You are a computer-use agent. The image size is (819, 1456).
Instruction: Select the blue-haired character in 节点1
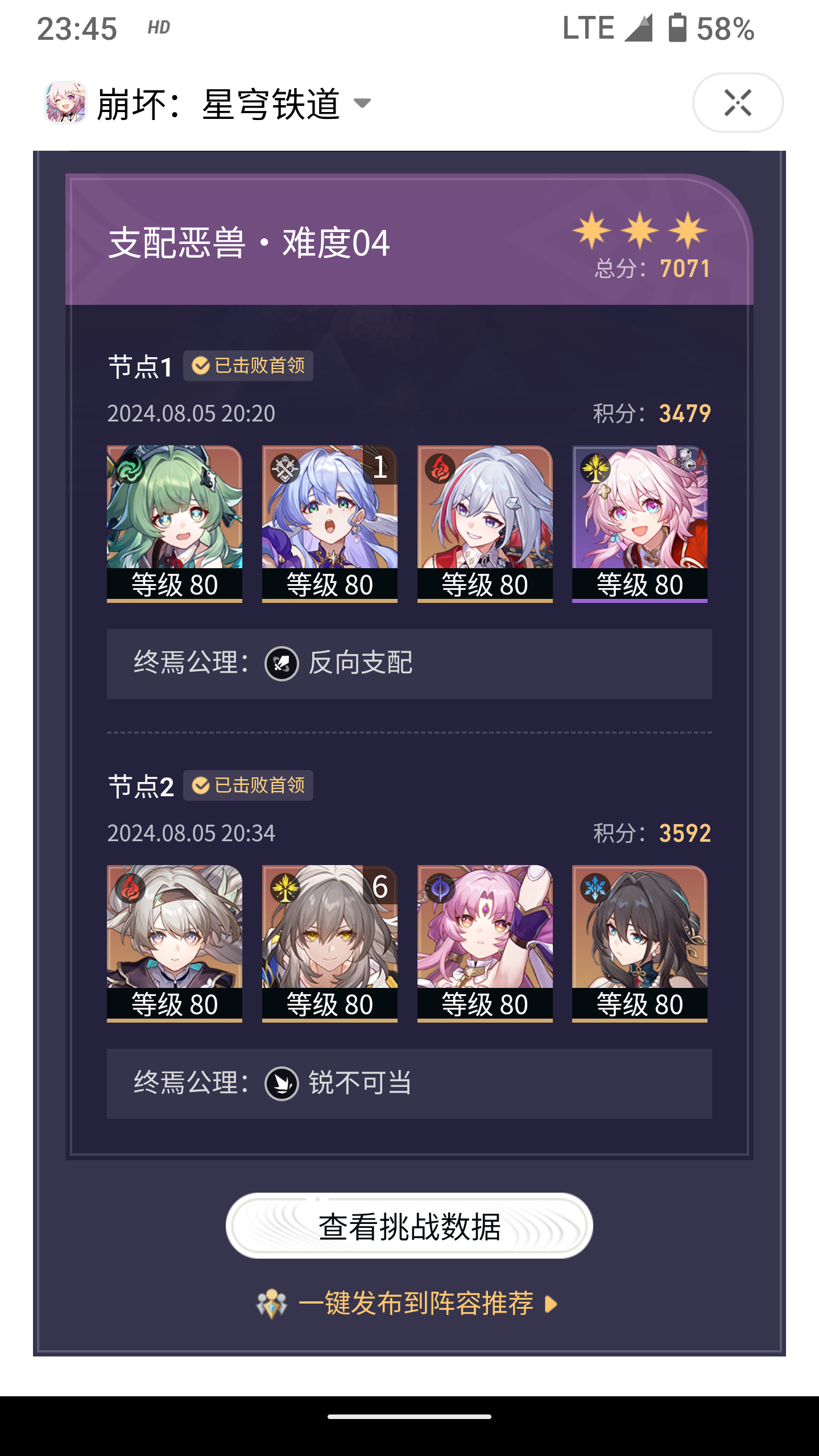(x=329, y=522)
